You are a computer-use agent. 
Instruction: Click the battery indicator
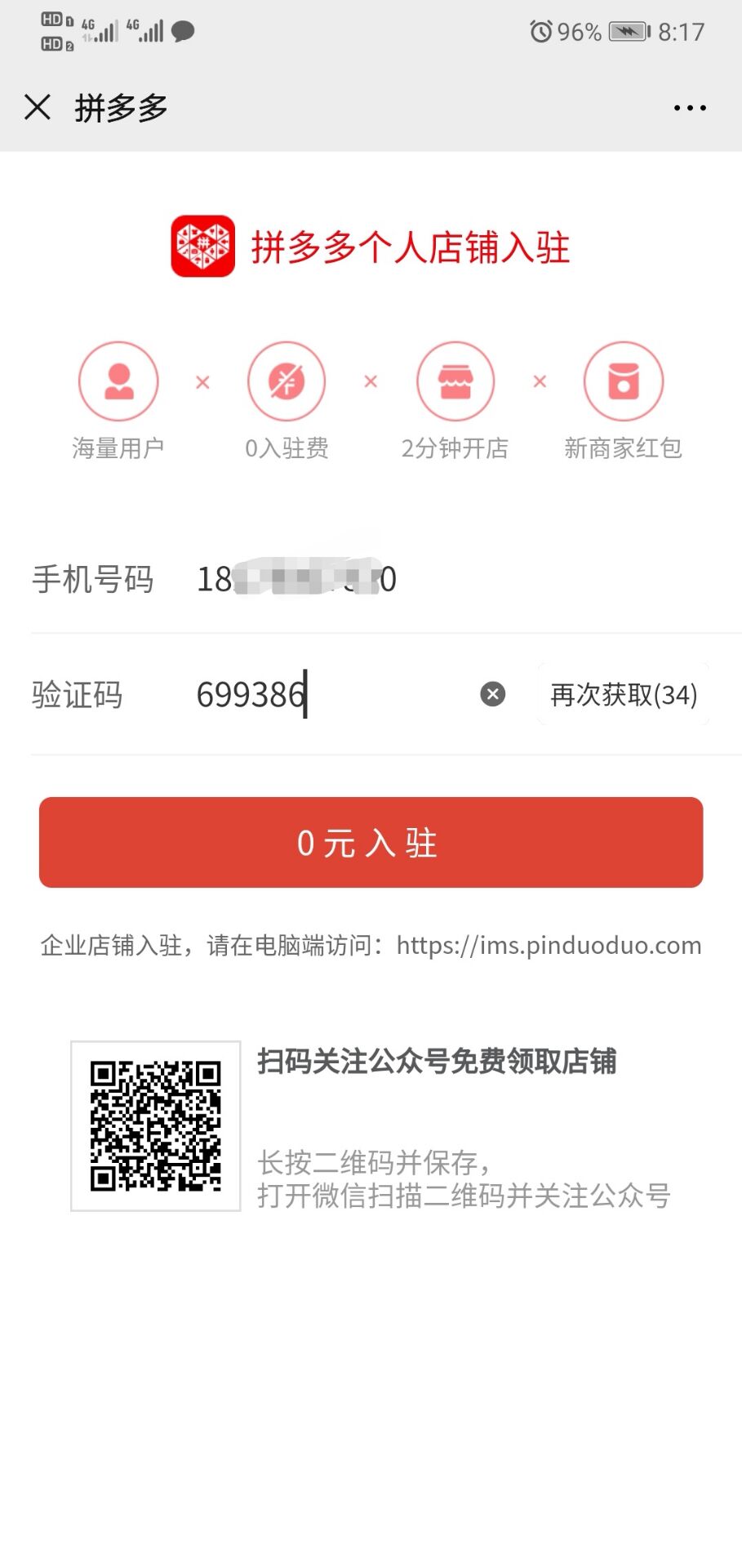[625, 31]
